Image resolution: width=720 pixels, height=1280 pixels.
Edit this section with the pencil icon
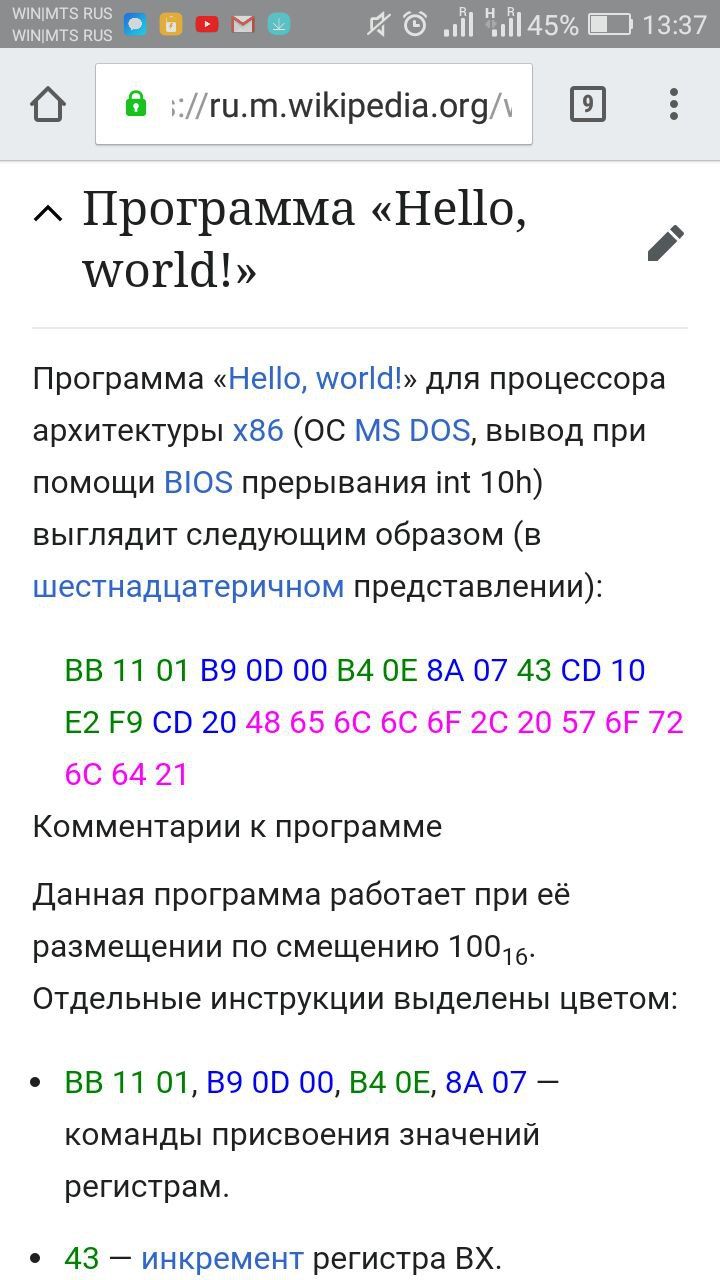(x=665, y=243)
